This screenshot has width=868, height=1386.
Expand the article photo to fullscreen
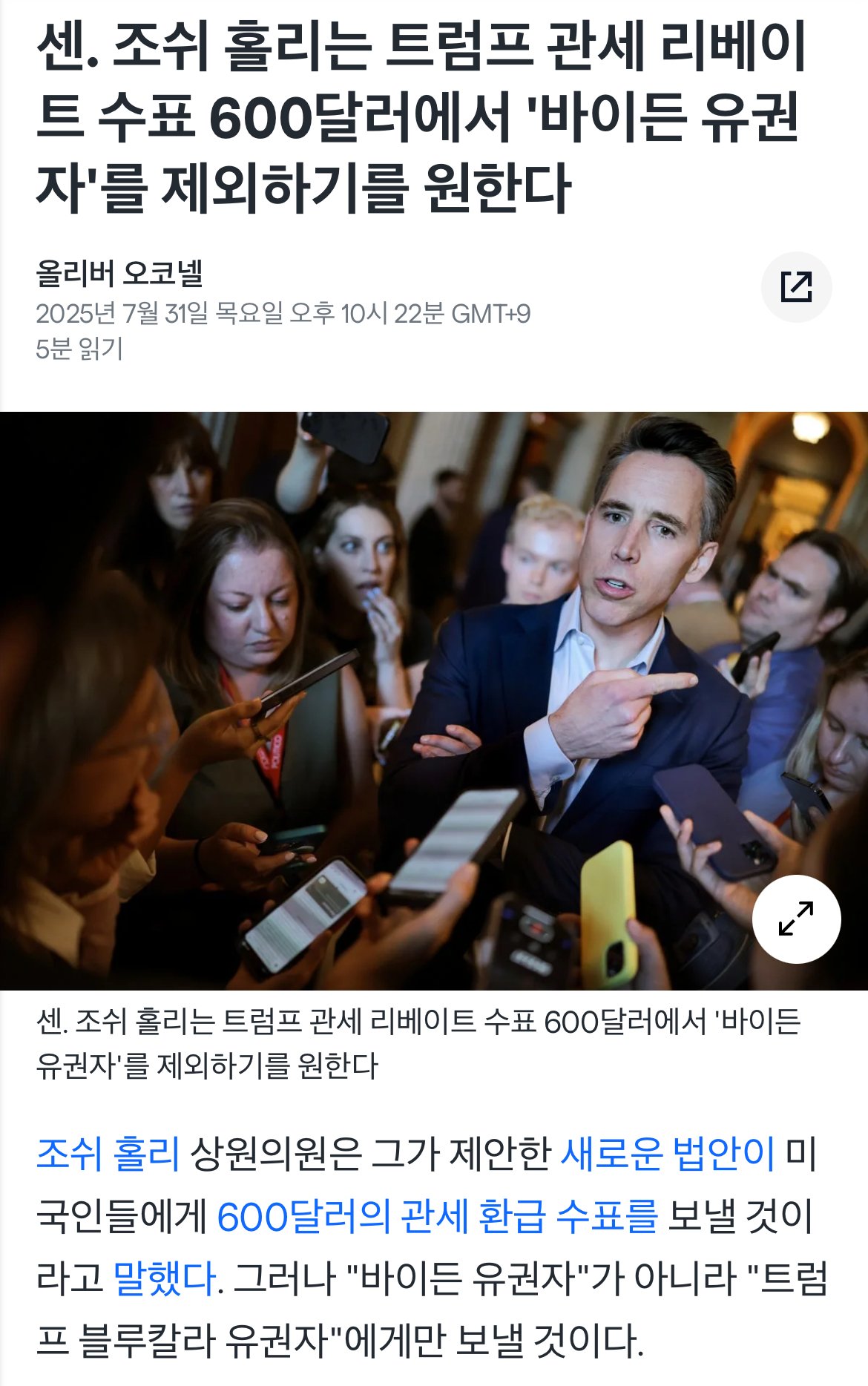(796, 919)
